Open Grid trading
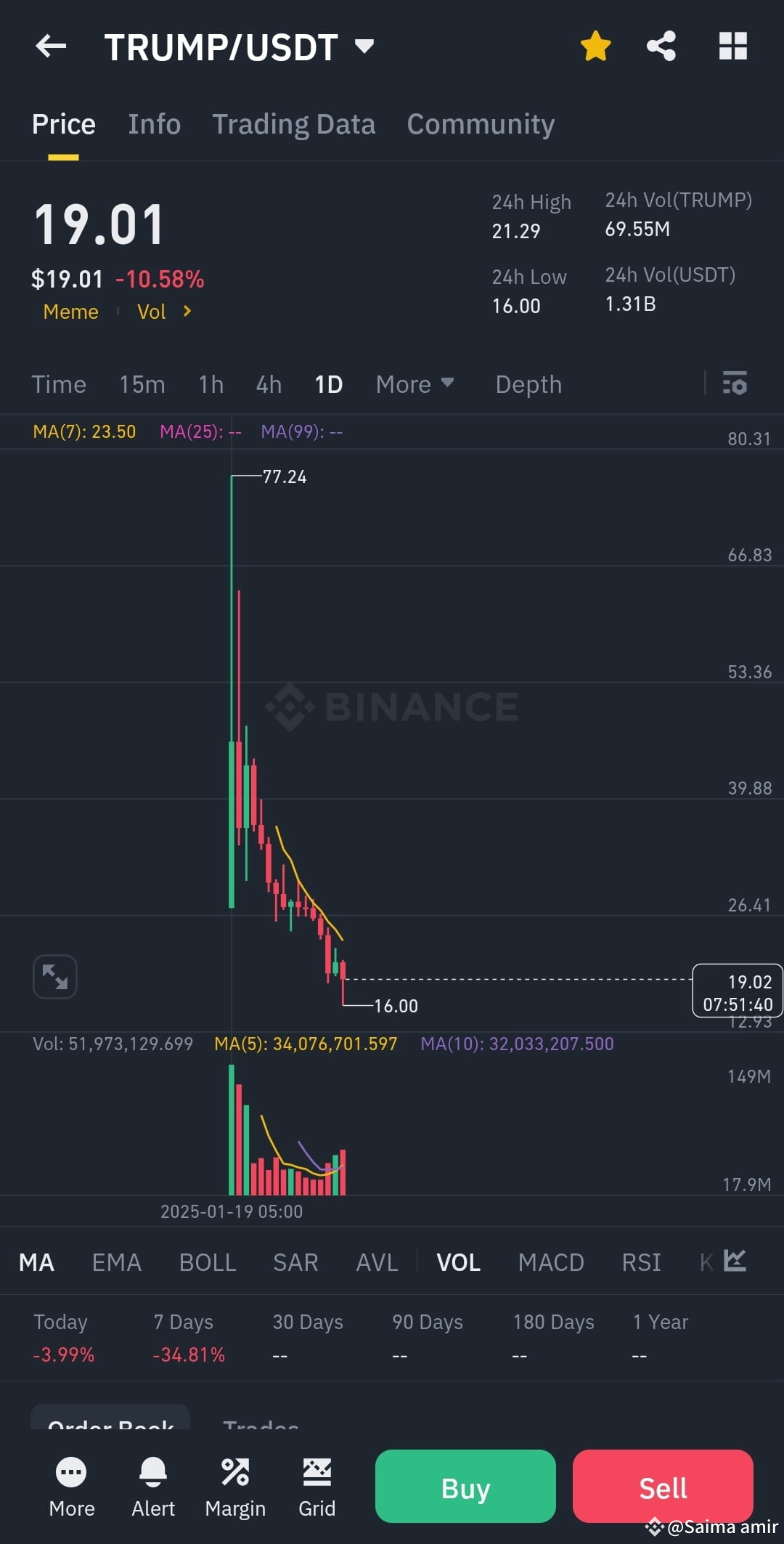This screenshot has height=1544, width=784. (x=317, y=1482)
